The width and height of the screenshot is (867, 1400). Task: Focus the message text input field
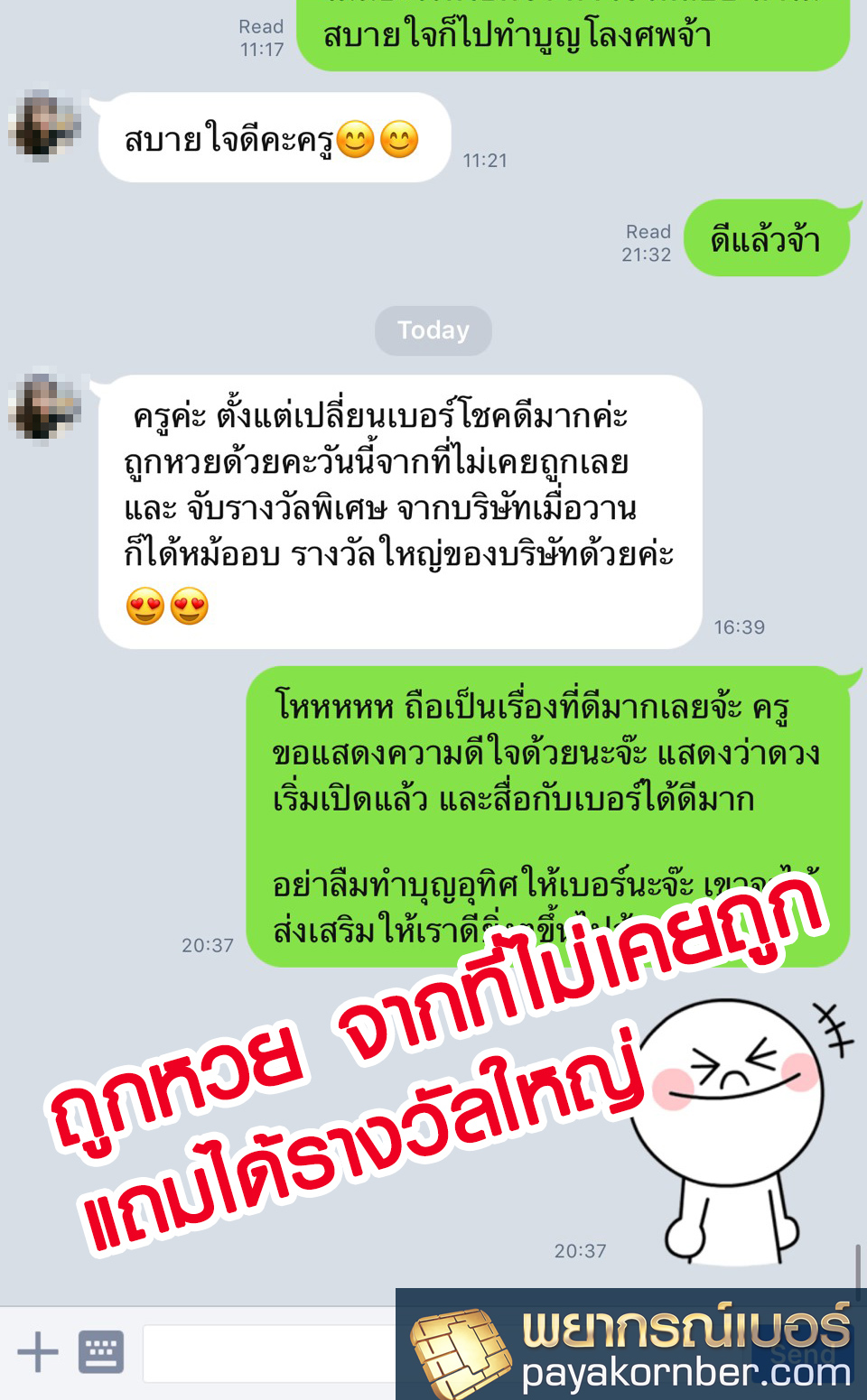pos(269,1353)
